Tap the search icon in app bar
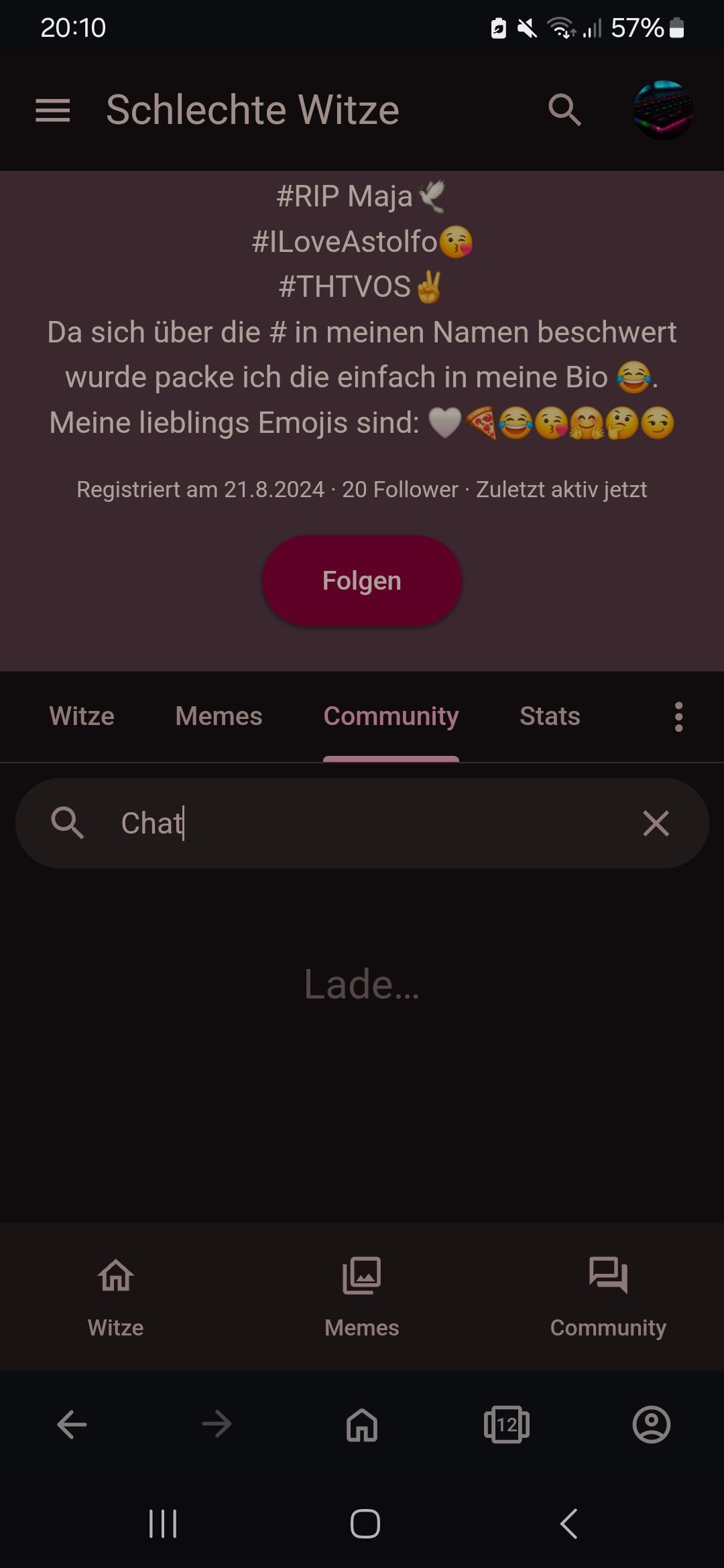 click(564, 111)
